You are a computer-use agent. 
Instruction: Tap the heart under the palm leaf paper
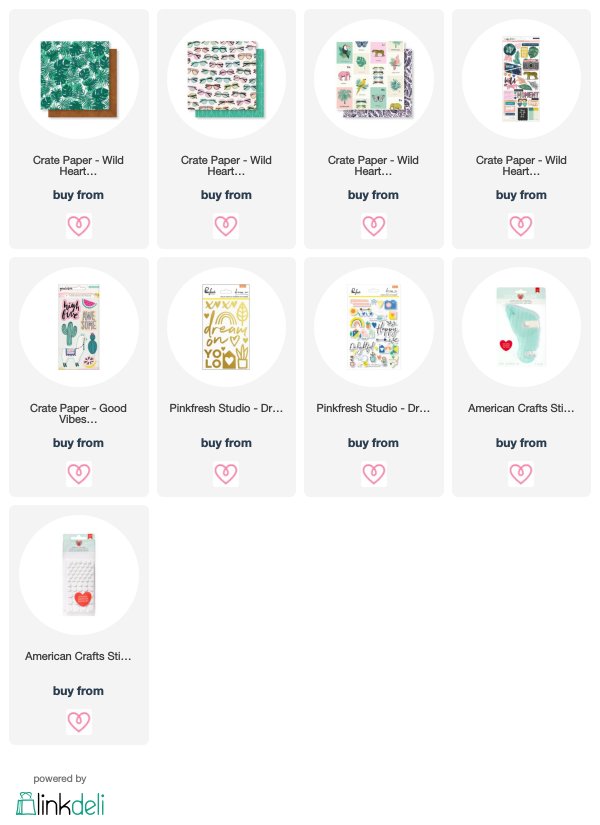click(x=79, y=226)
